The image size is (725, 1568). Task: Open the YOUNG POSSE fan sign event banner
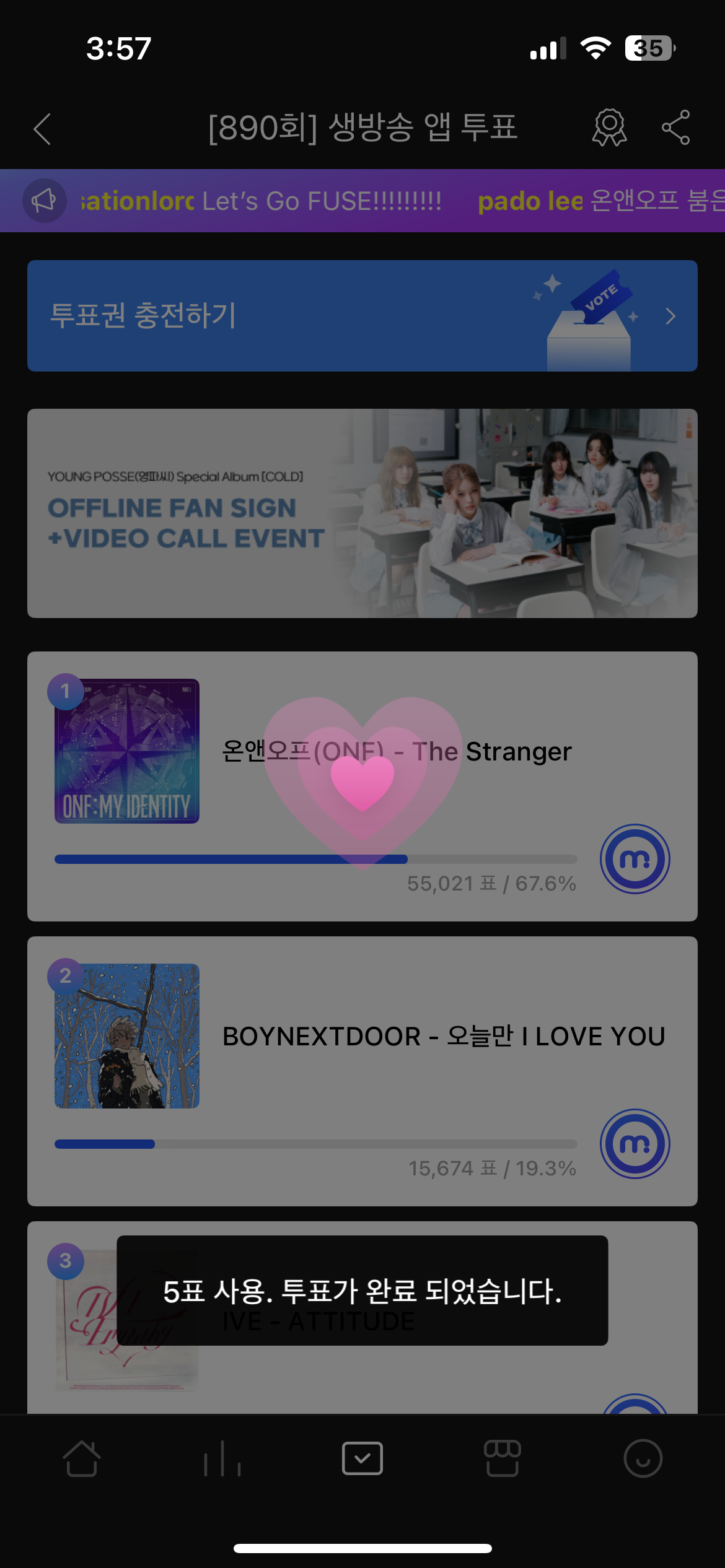coord(362,513)
